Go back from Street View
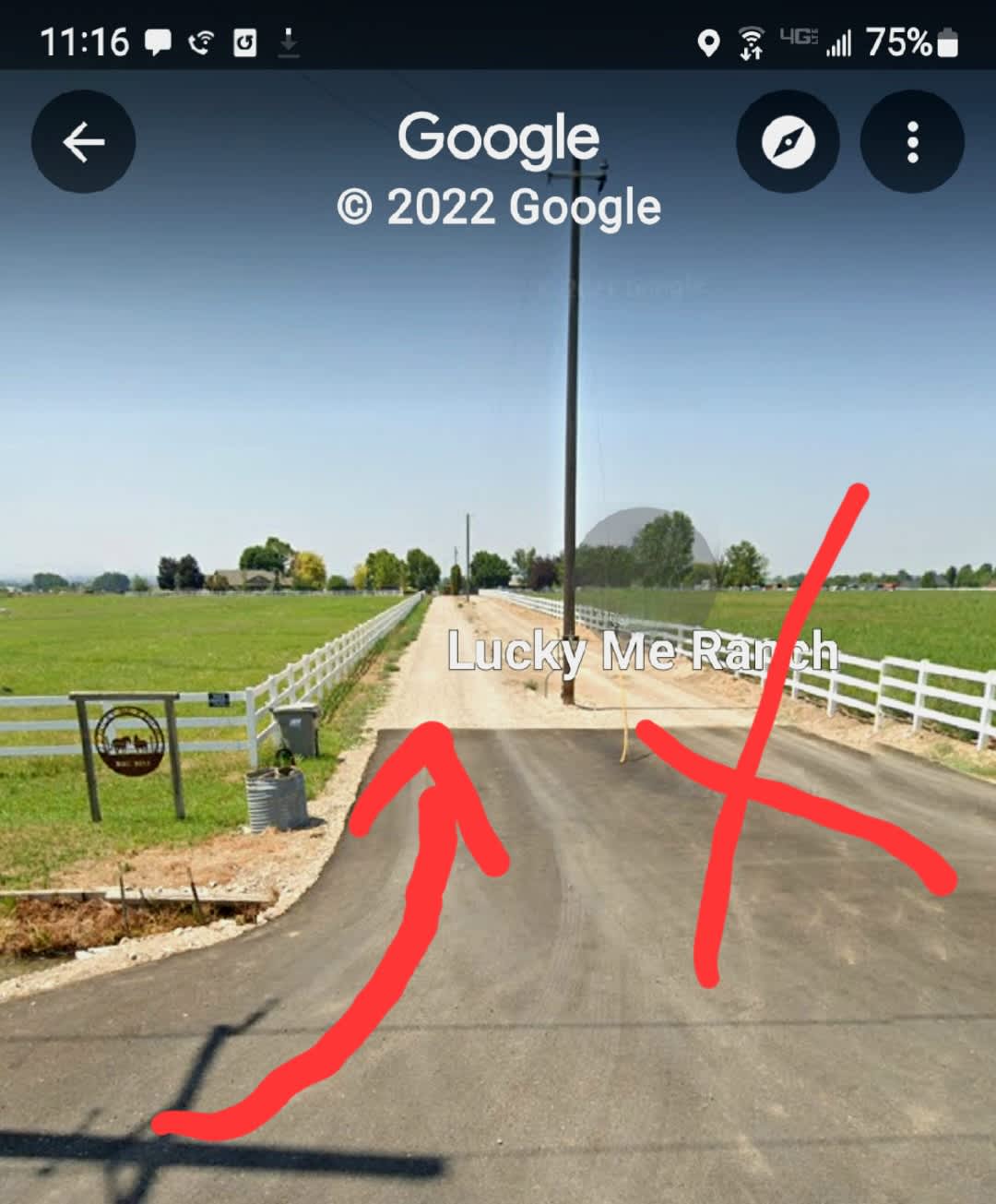Image resolution: width=996 pixels, height=1204 pixels. coord(83,142)
